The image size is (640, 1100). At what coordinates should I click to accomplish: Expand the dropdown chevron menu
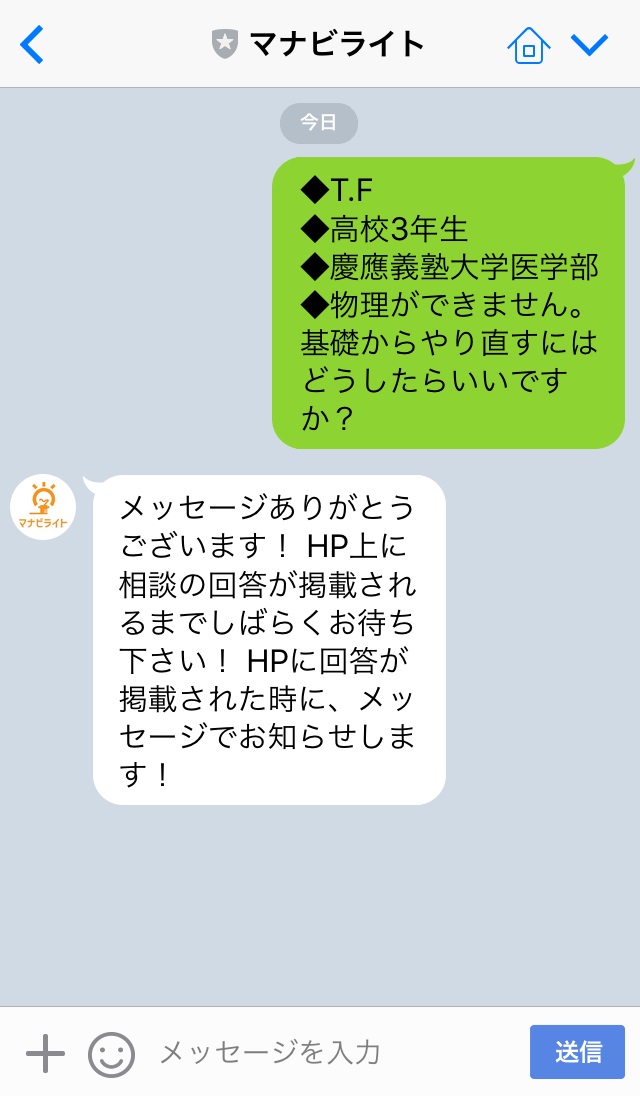coord(589,45)
